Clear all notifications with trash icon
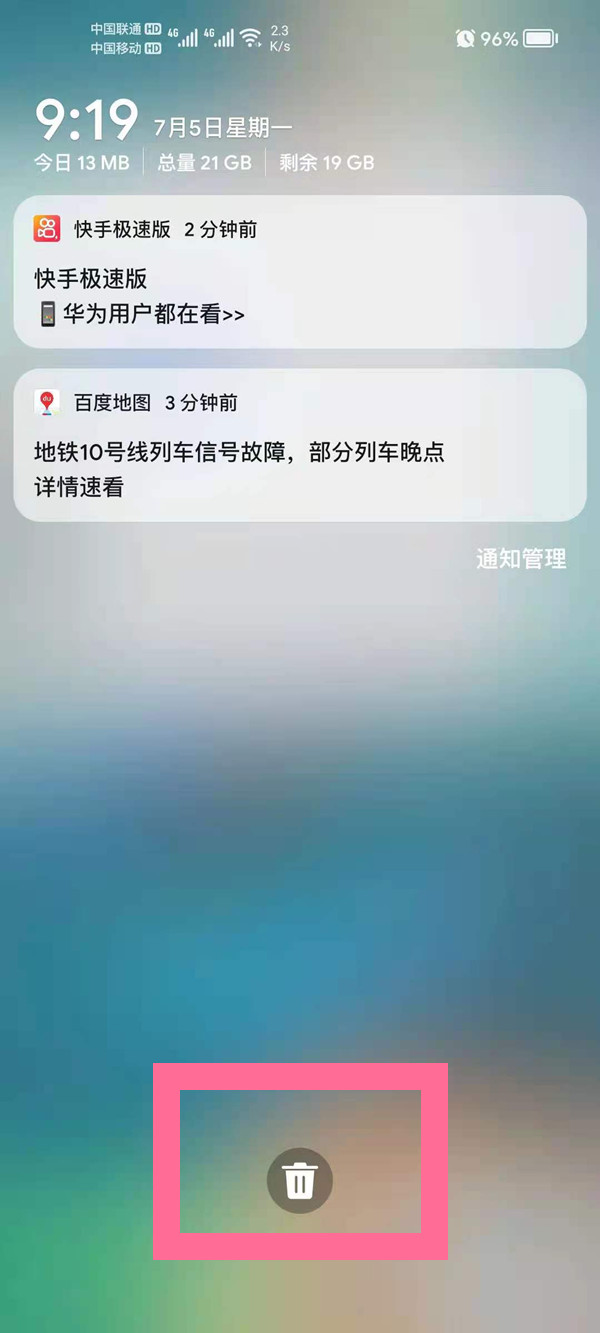The width and height of the screenshot is (600, 1333). point(299,1181)
